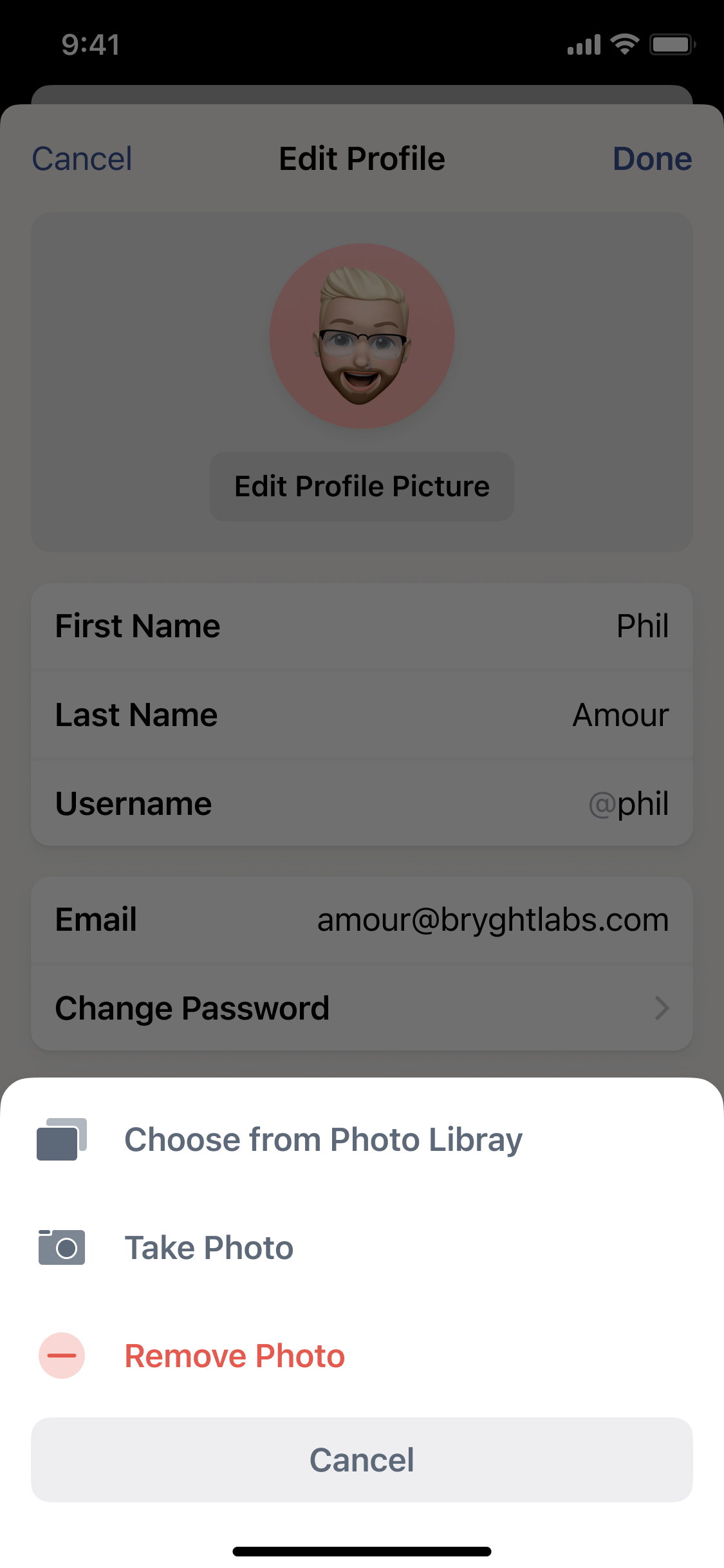Dismiss the sheet with bottom Cancel button
724x1568 pixels.
[362, 1460]
